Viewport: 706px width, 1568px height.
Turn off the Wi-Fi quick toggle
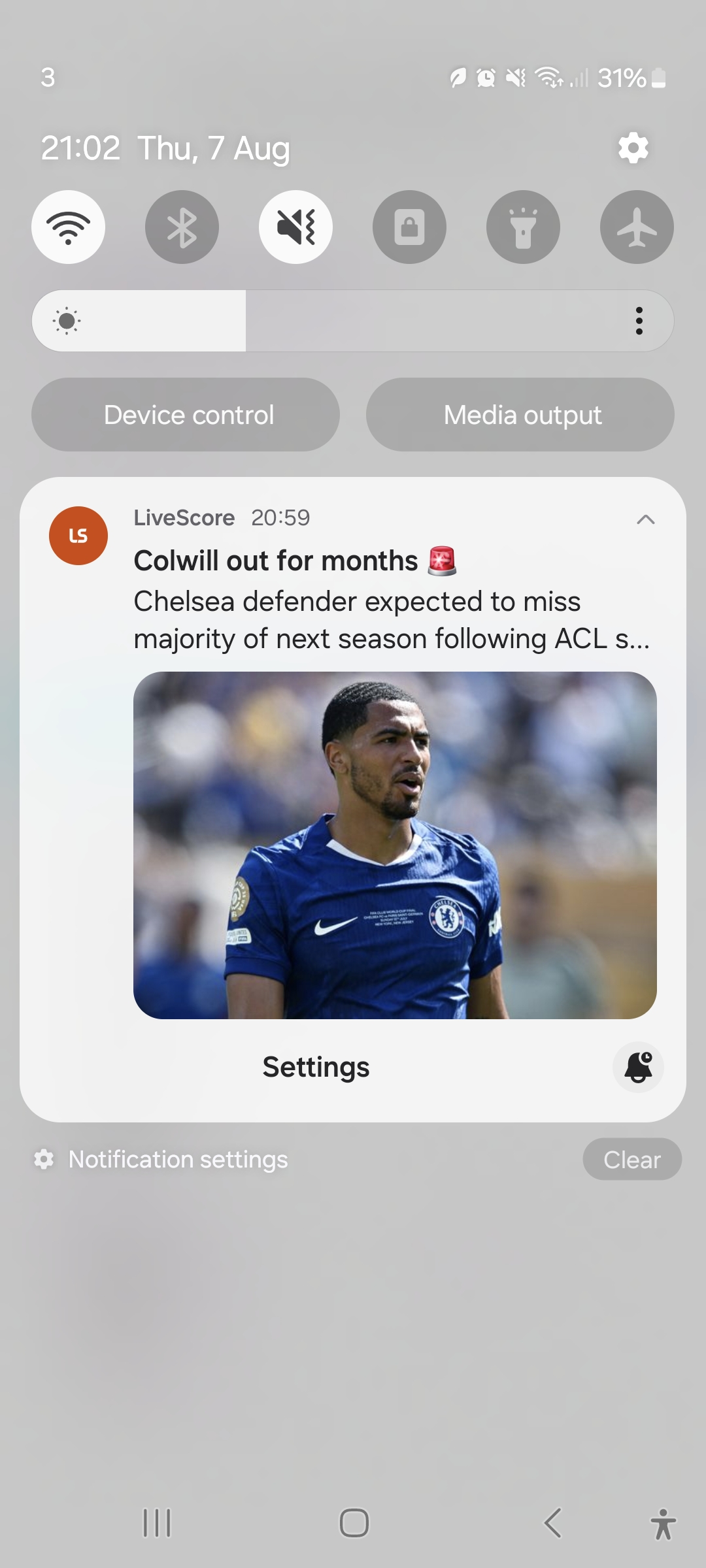[x=68, y=227]
